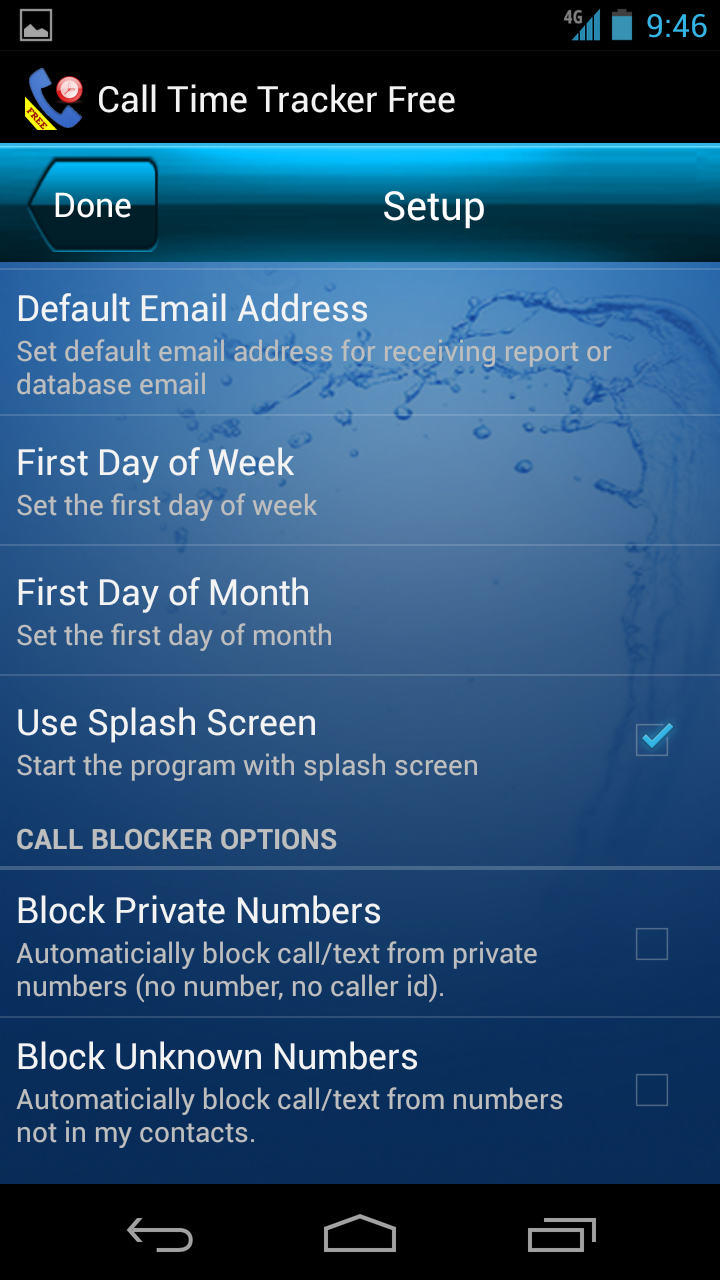Uncheck the Use Splash Screen checkbox
This screenshot has height=1280, width=720.
point(652,741)
